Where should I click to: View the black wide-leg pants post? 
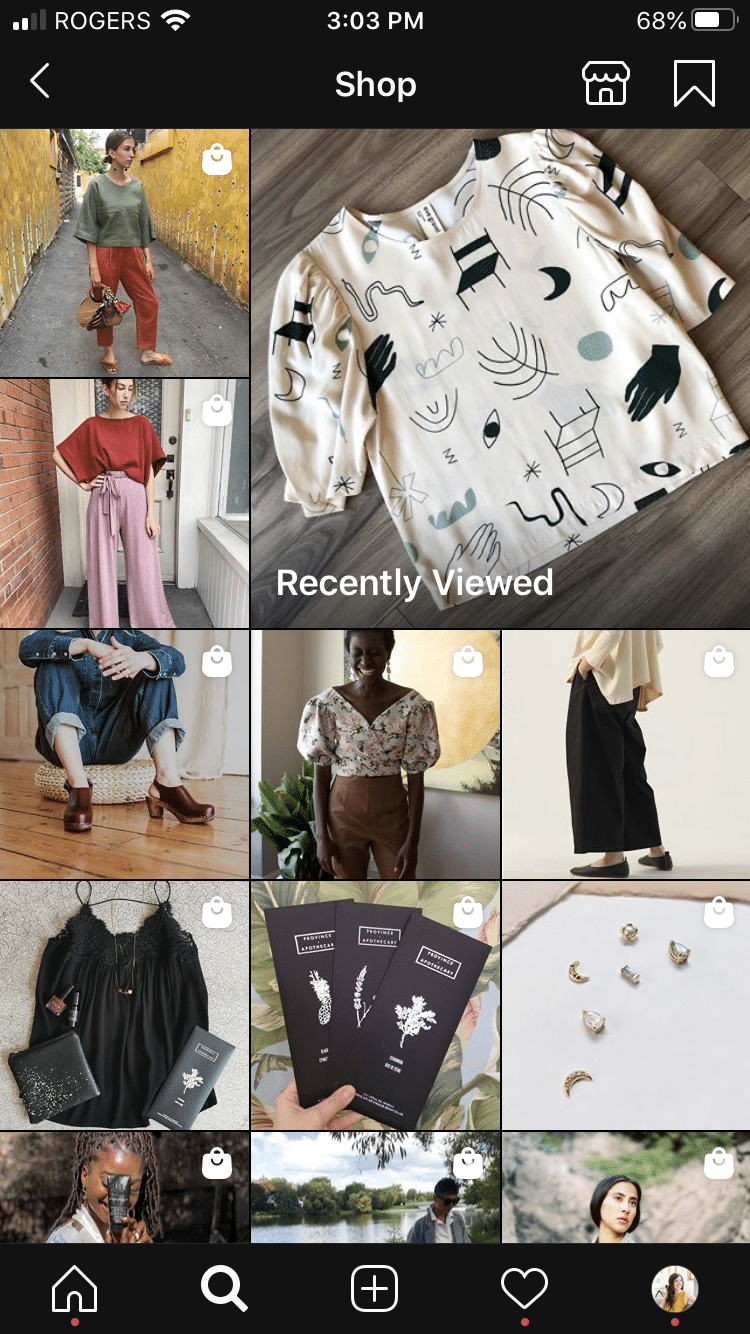tap(626, 754)
